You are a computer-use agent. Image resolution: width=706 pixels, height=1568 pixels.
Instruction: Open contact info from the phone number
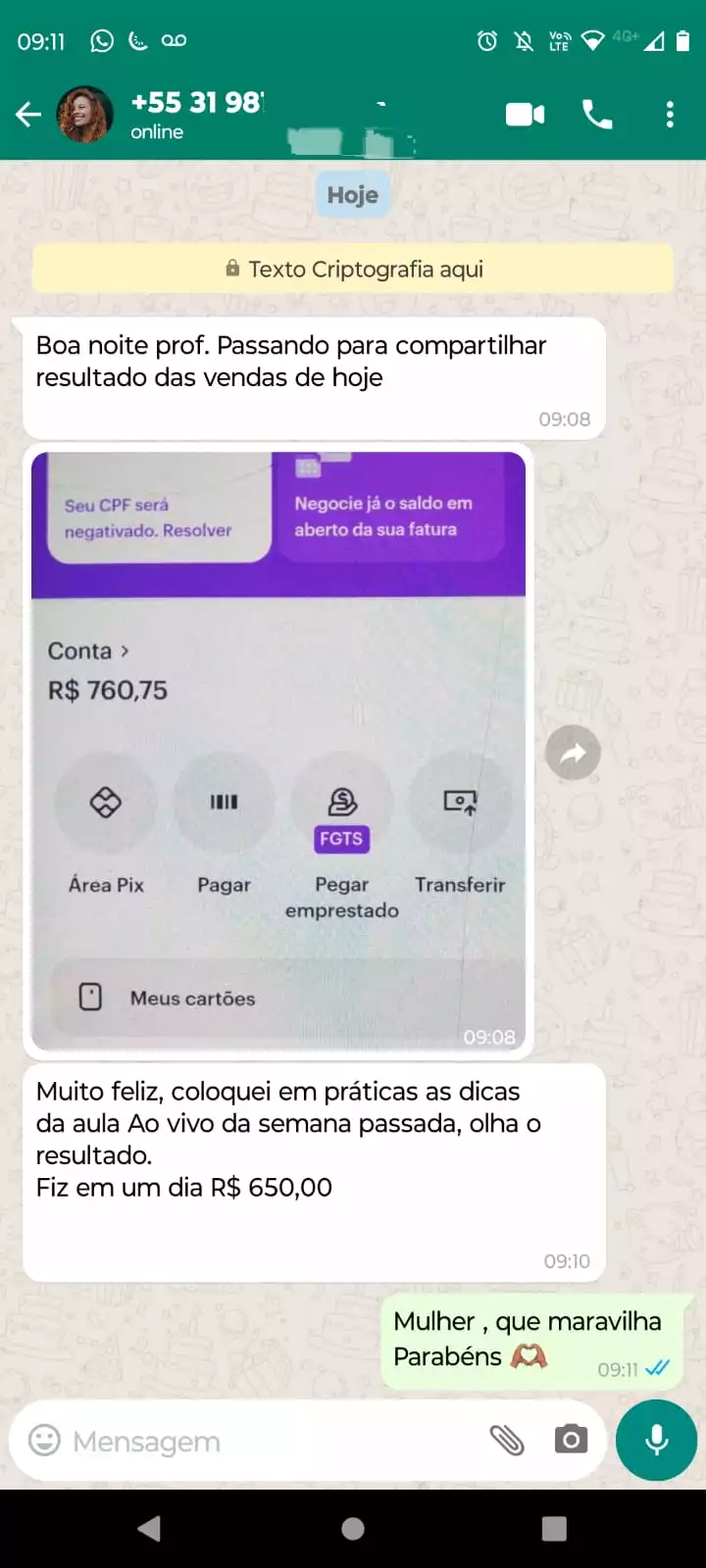pos(196,103)
